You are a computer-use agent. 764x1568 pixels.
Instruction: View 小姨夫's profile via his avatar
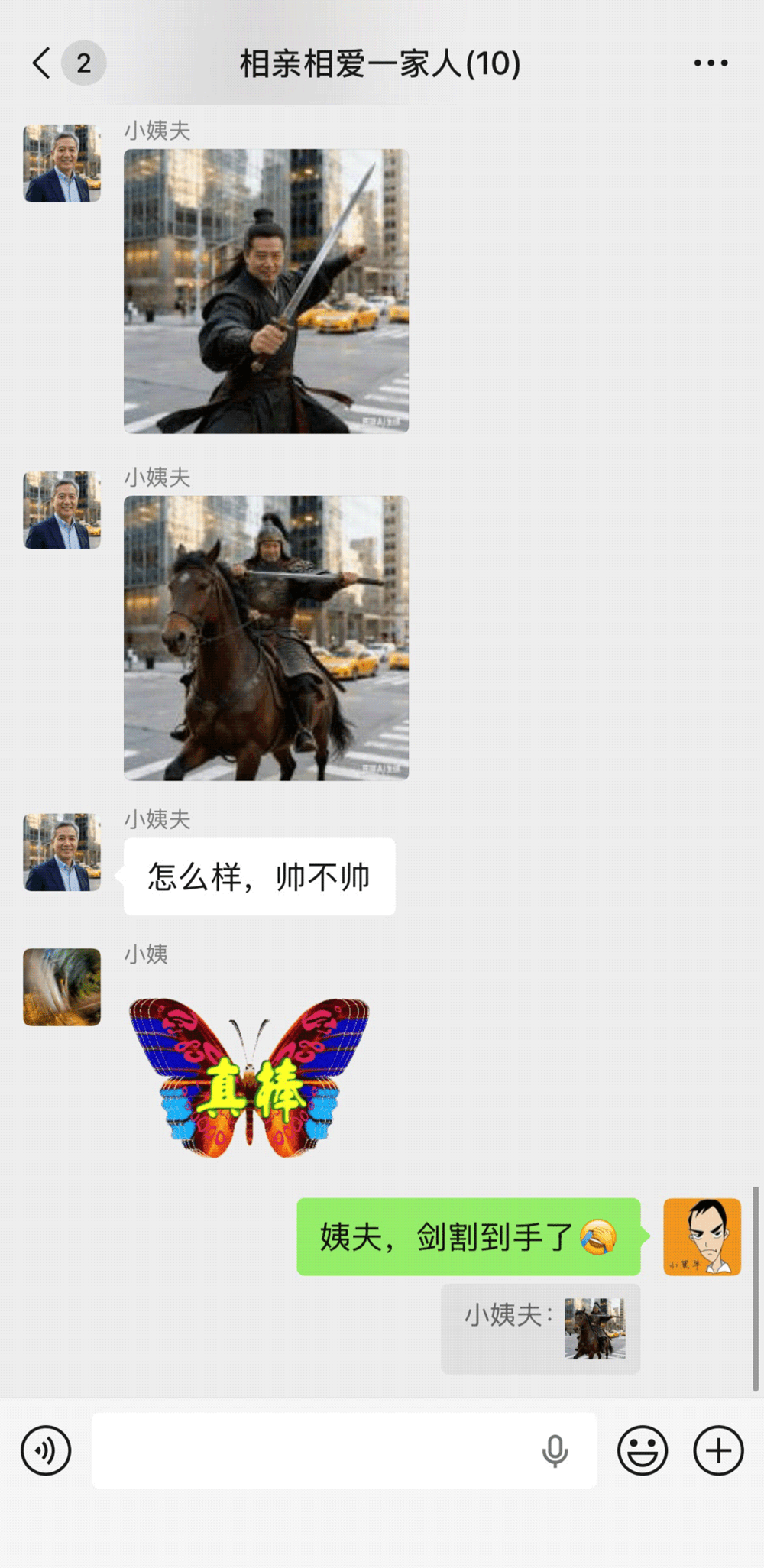pos(62,164)
